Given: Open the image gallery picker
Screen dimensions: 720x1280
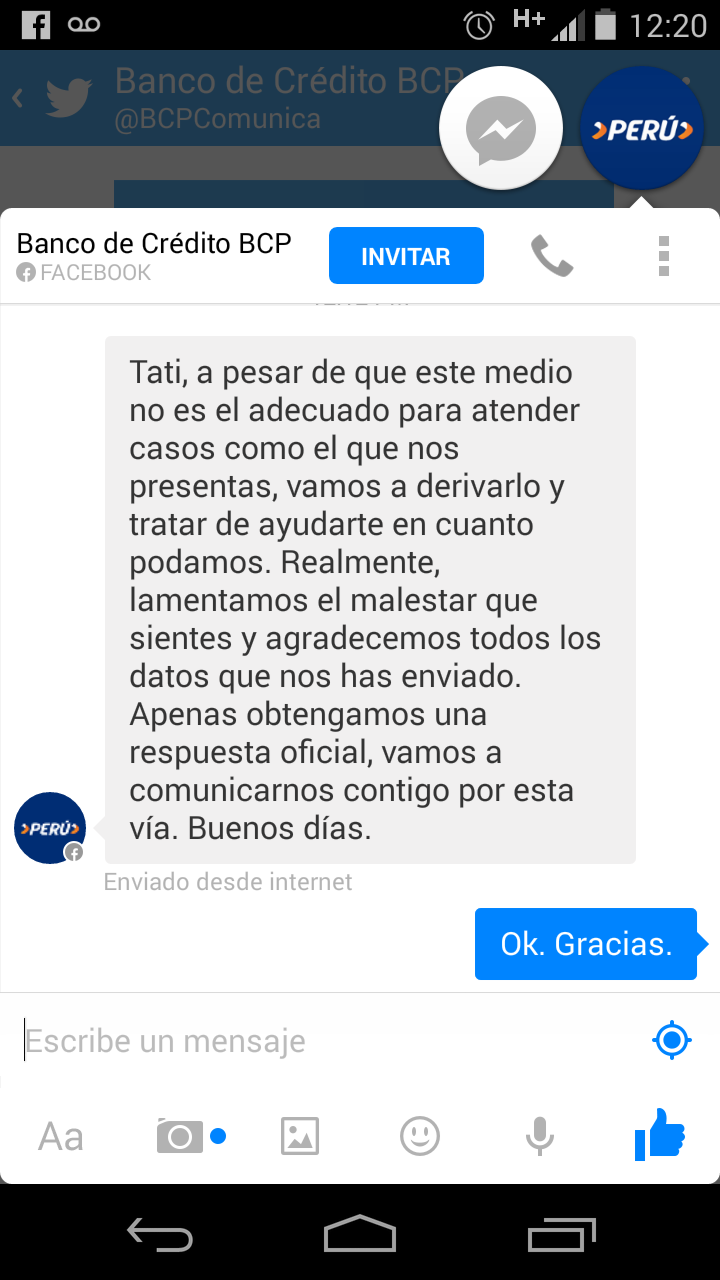Looking at the screenshot, I should [x=299, y=1136].
